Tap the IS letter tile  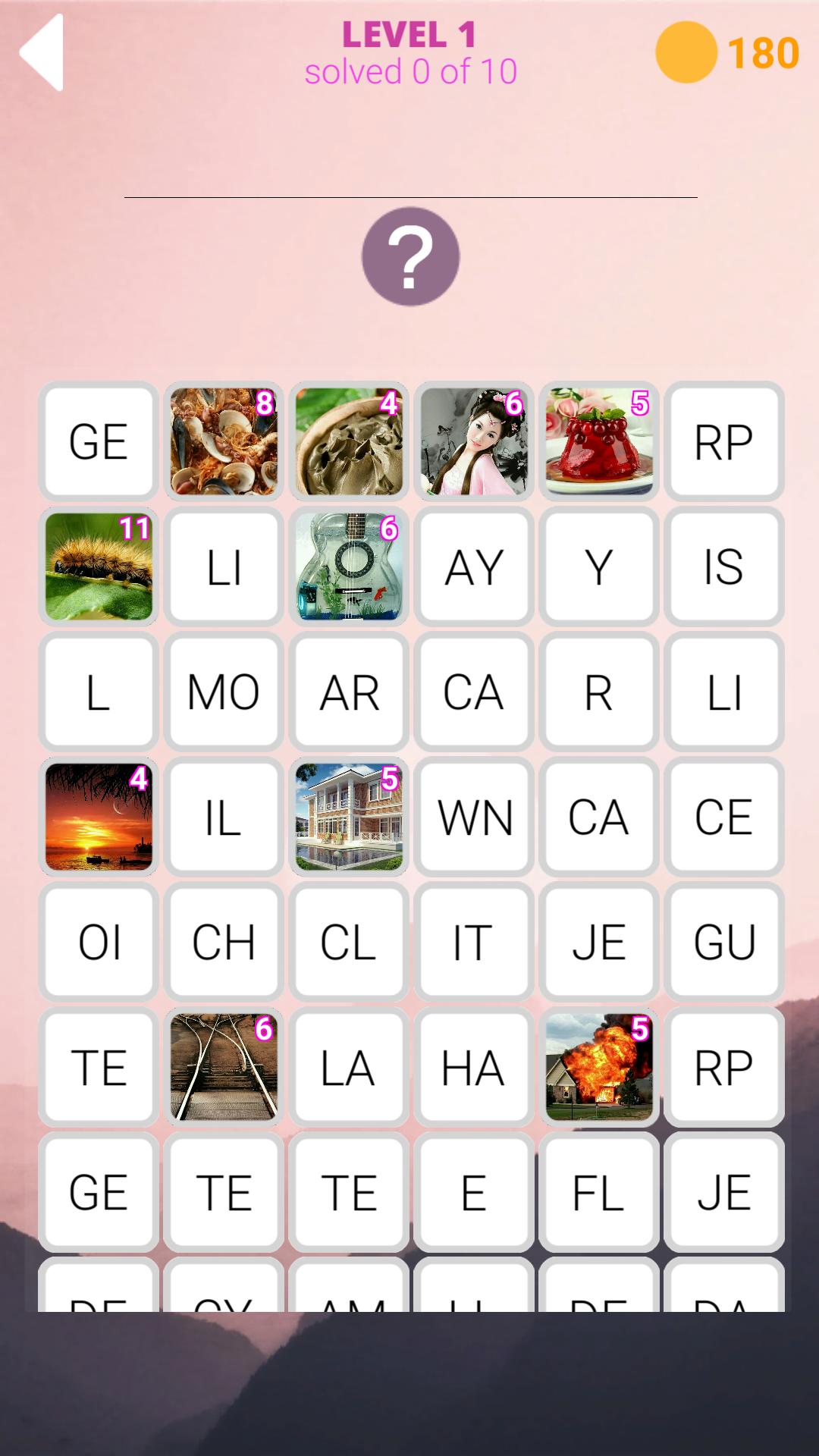(x=724, y=566)
